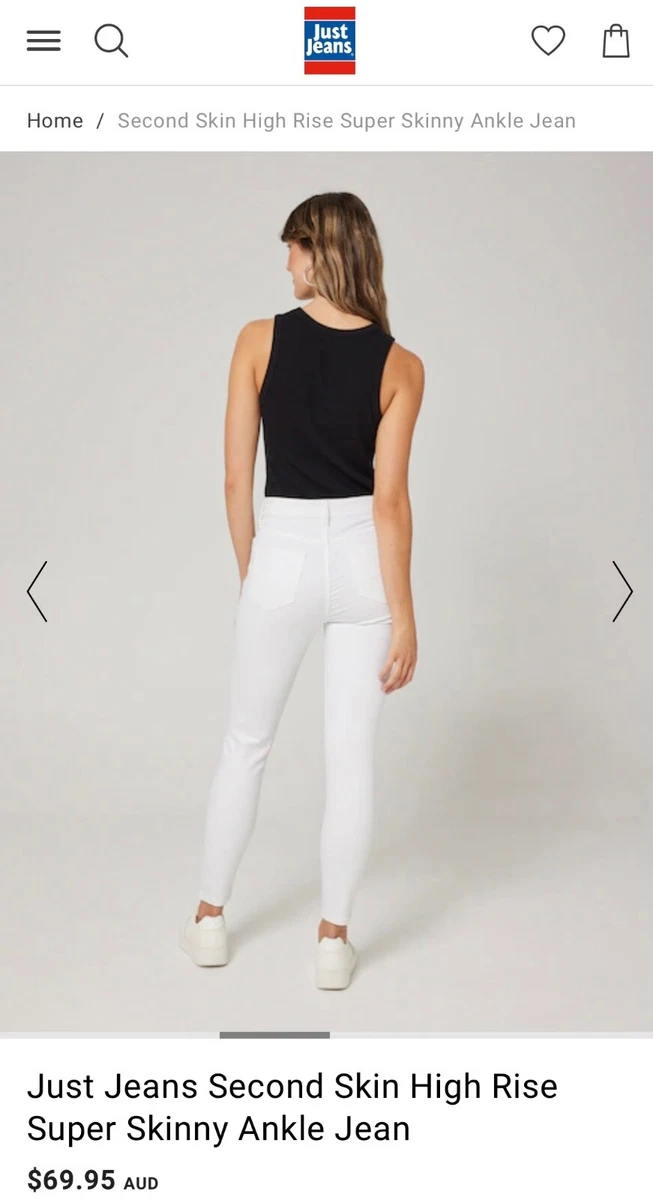Viewport: 653px width, 1200px height.
Task: Open the shopping bag
Action: pos(616,41)
